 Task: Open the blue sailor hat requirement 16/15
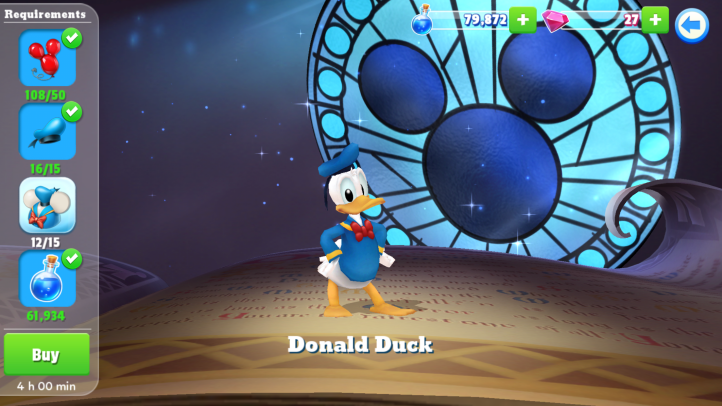click(x=47, y=132)
